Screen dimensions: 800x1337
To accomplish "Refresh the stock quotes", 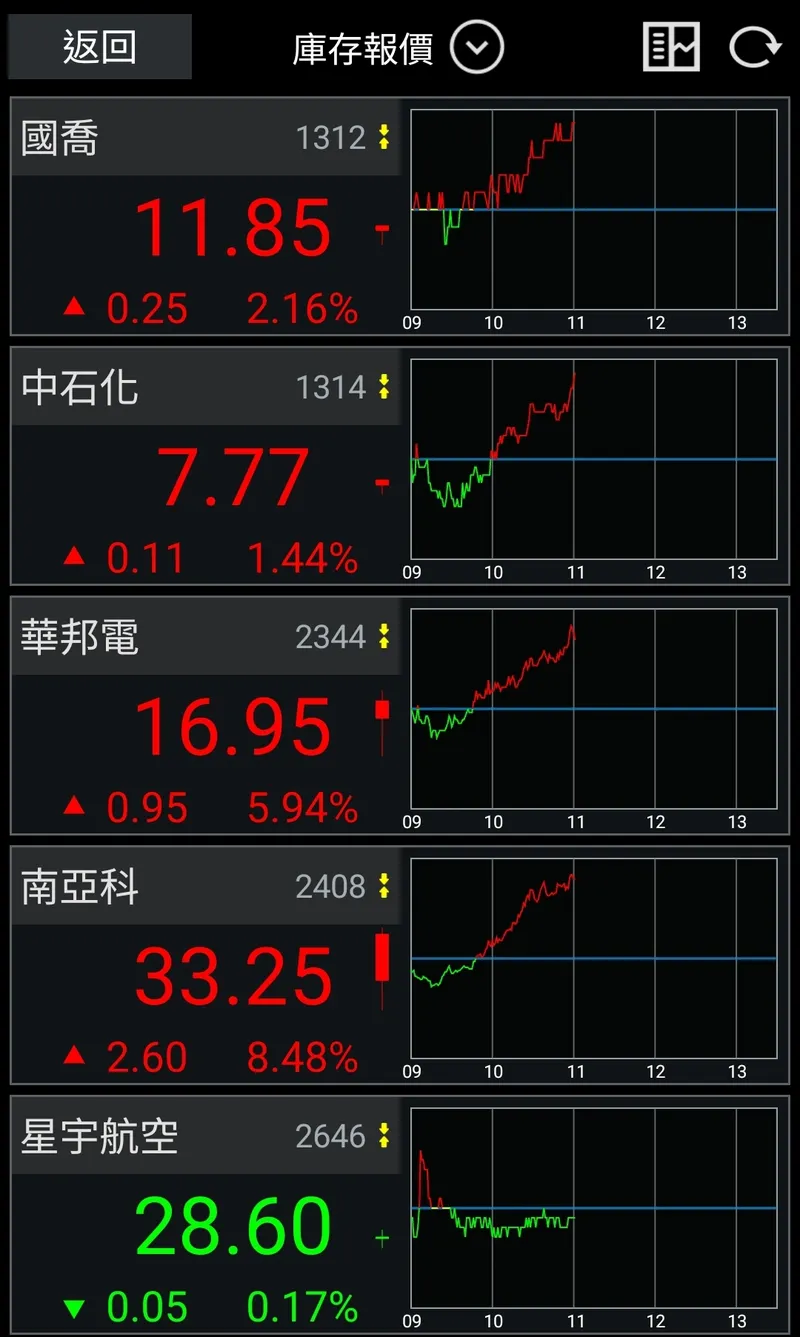I will coord(754,47).
